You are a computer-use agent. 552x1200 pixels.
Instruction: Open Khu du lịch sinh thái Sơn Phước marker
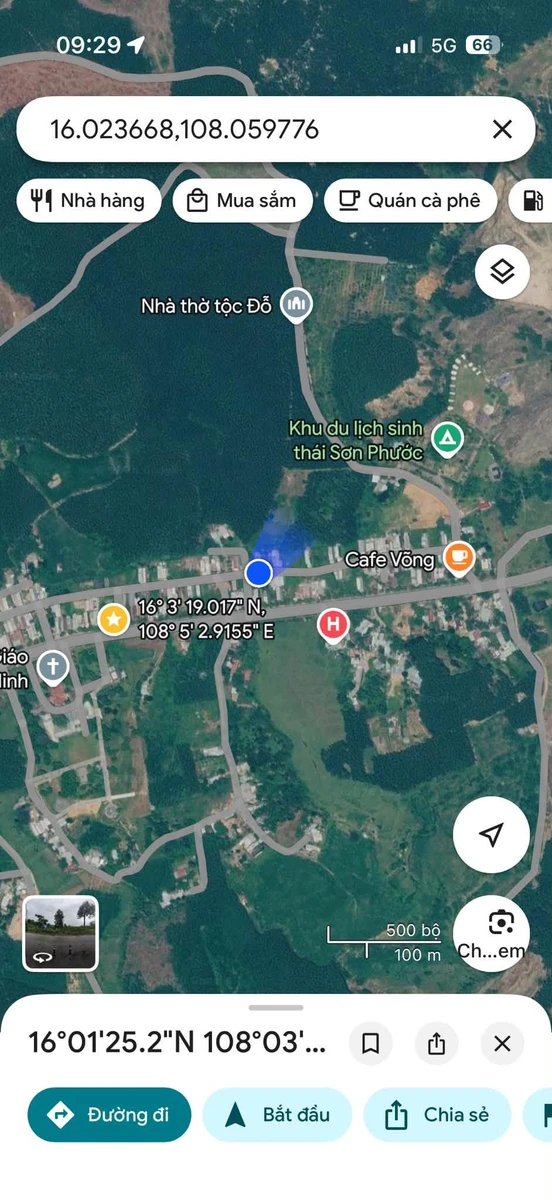pos(447,440)
